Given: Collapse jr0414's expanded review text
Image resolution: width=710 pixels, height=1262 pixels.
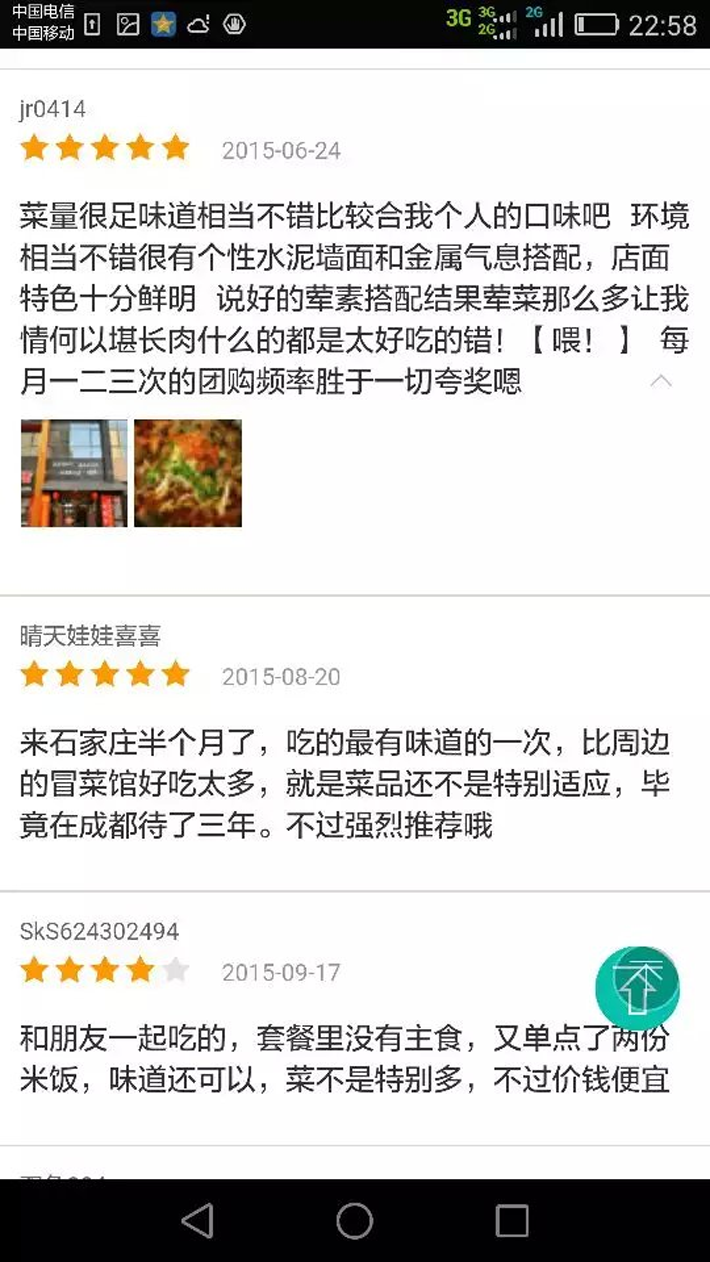Looking at the screenshot, I should [661, 381].
